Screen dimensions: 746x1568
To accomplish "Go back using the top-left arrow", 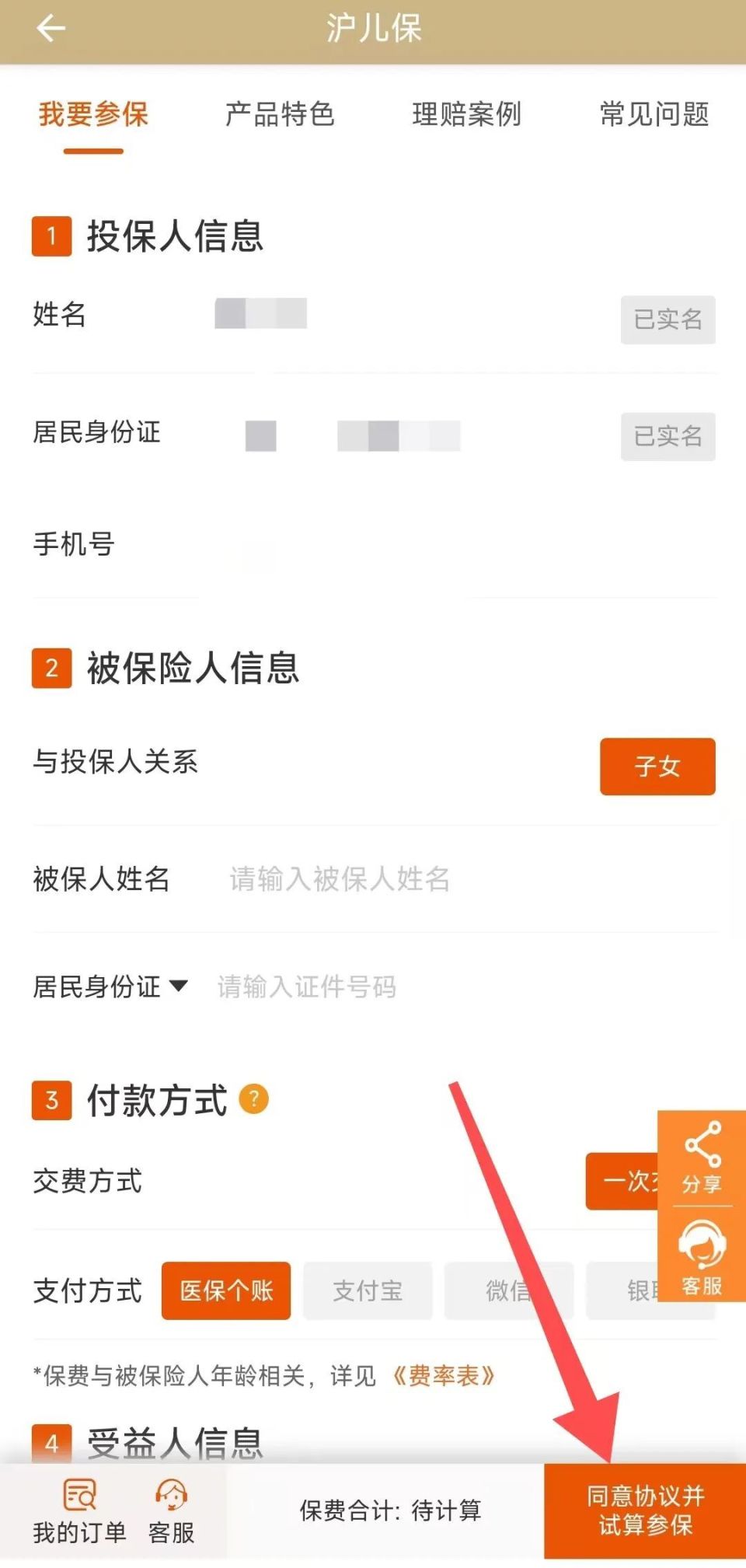I will (51, 29).
